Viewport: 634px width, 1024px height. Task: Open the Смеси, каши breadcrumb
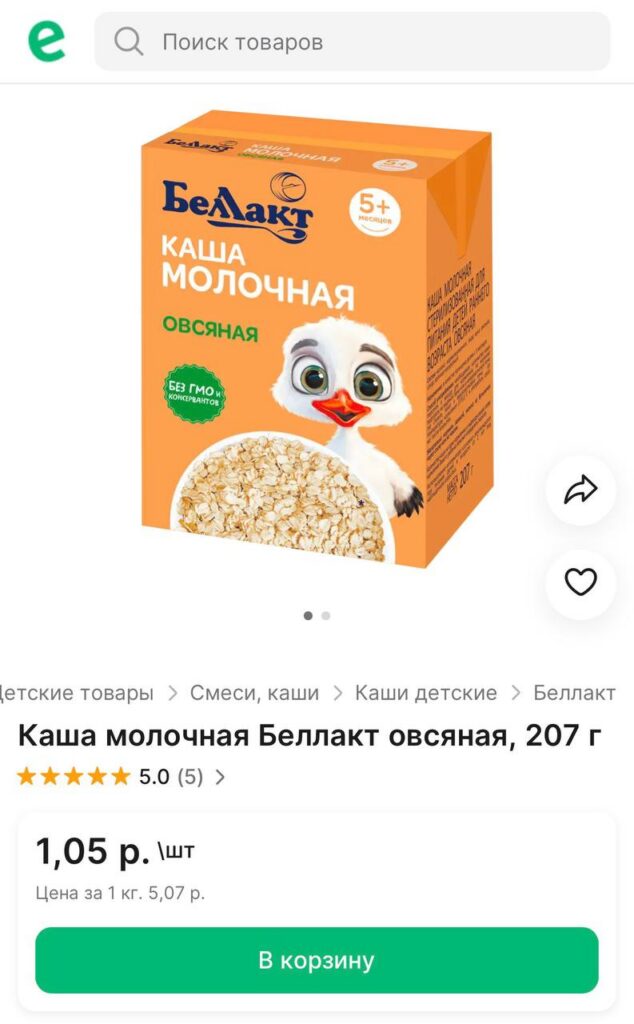coord(254,692)
